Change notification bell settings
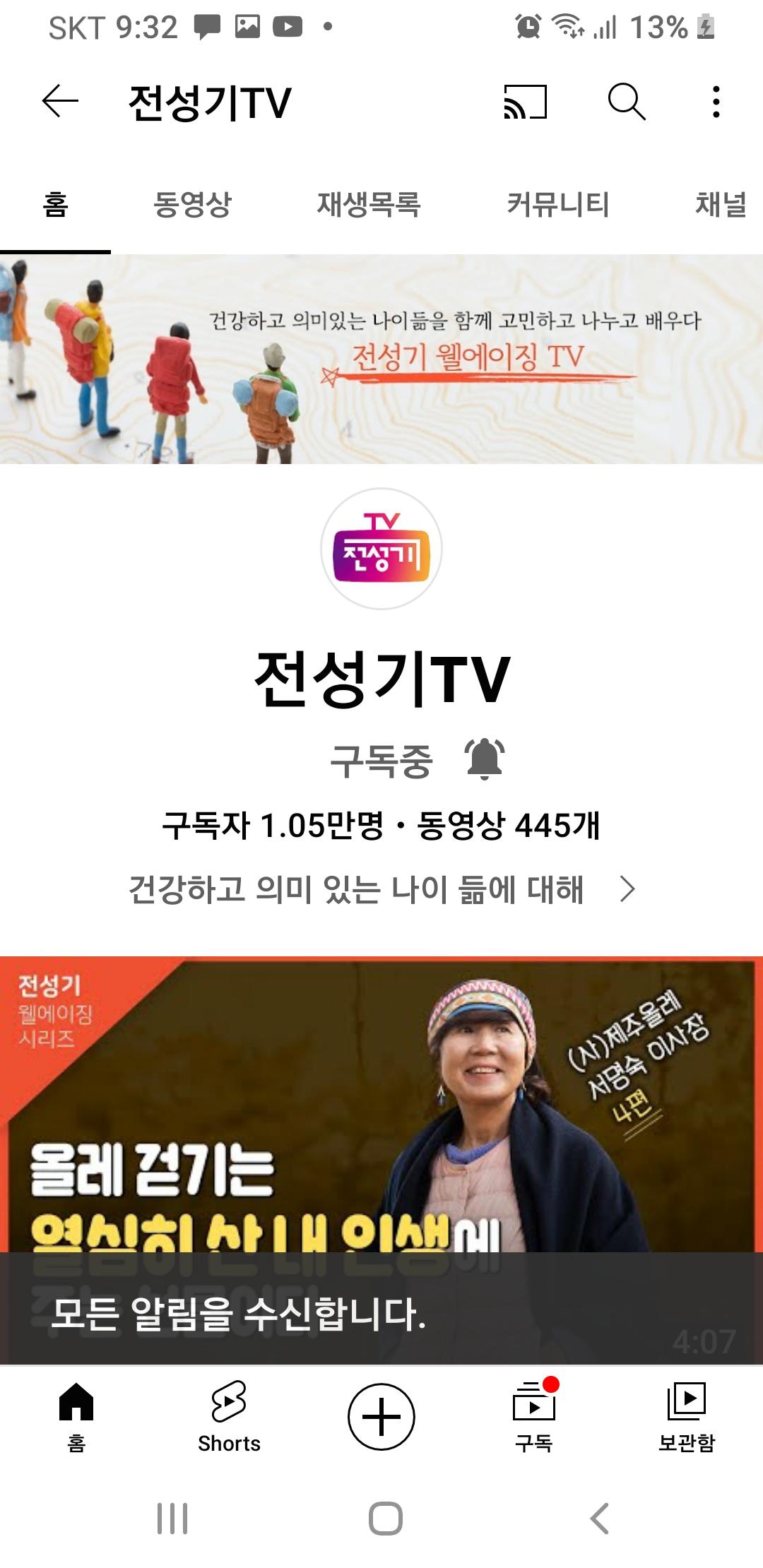 coord(485,759)
